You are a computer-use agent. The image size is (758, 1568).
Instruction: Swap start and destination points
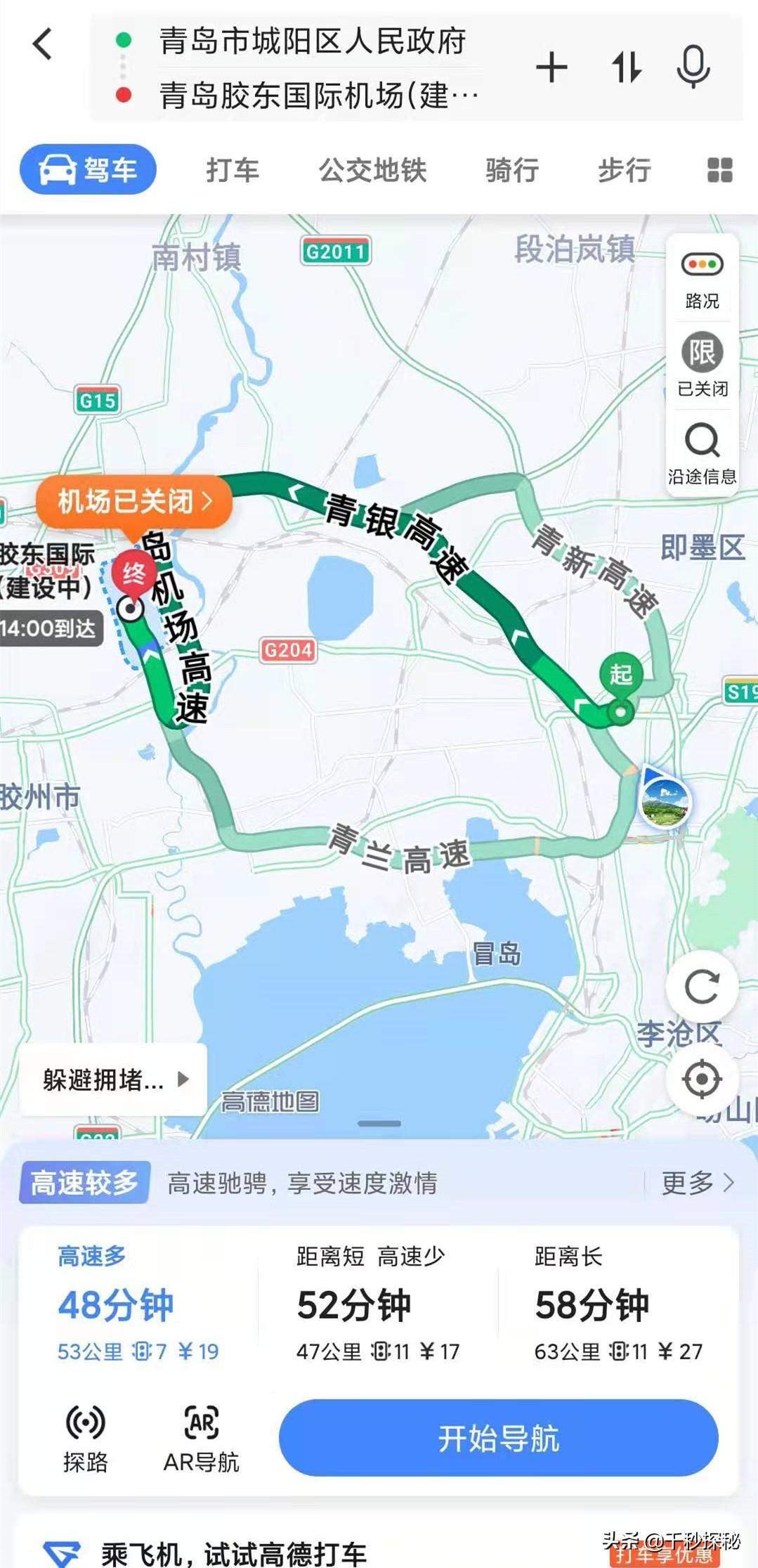click(x=626, y=67)
